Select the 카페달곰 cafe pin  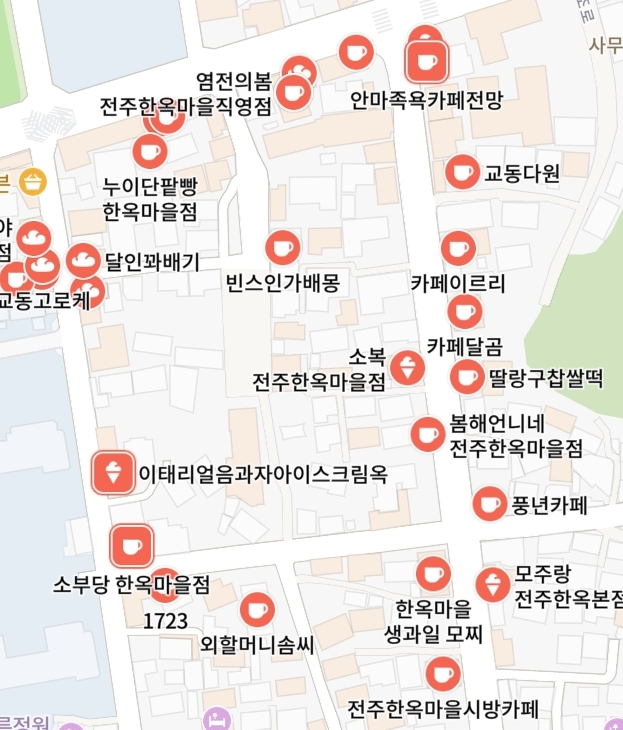pyautogui.click(x=464, y=312)
